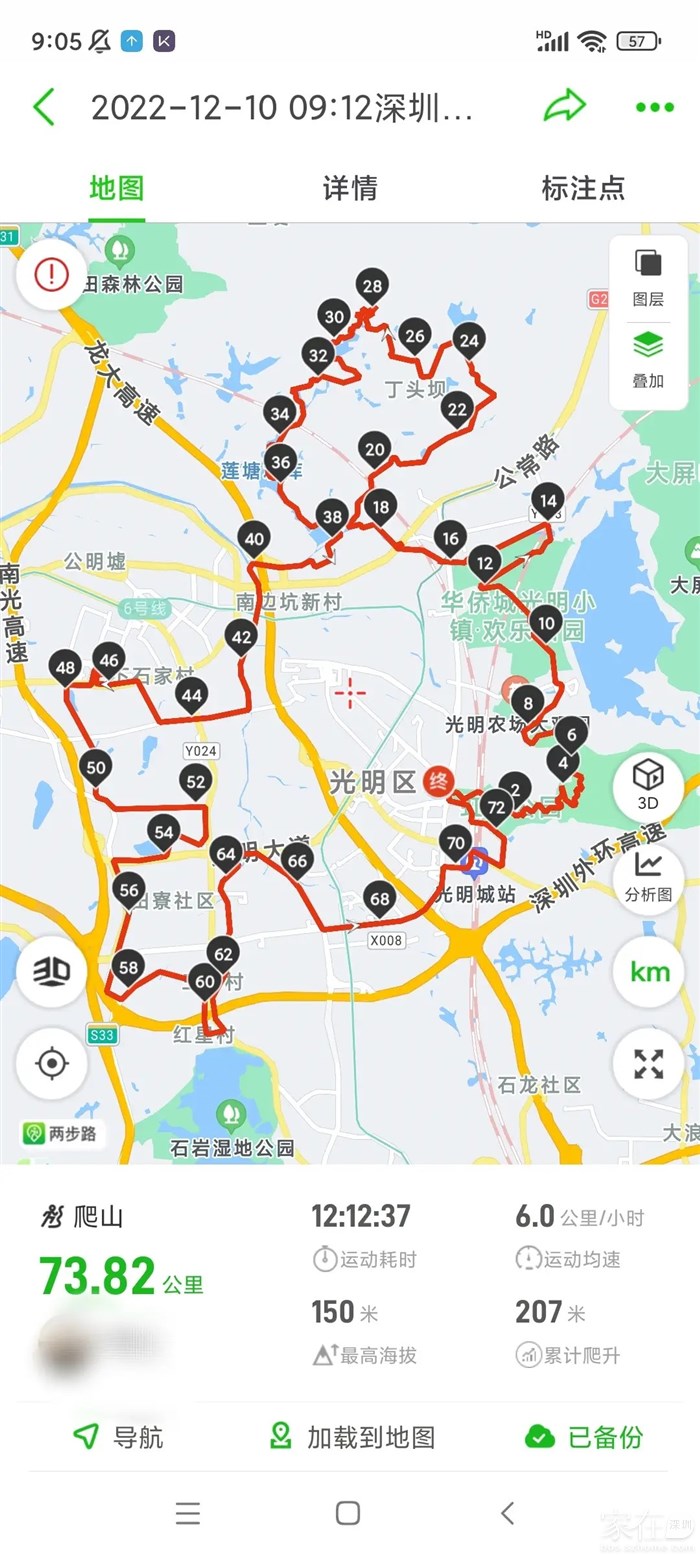Image resolution: width=700 pixels, height=1555 pixels.
Task: Toggle the km distance markers
Action: pos(648,971)
